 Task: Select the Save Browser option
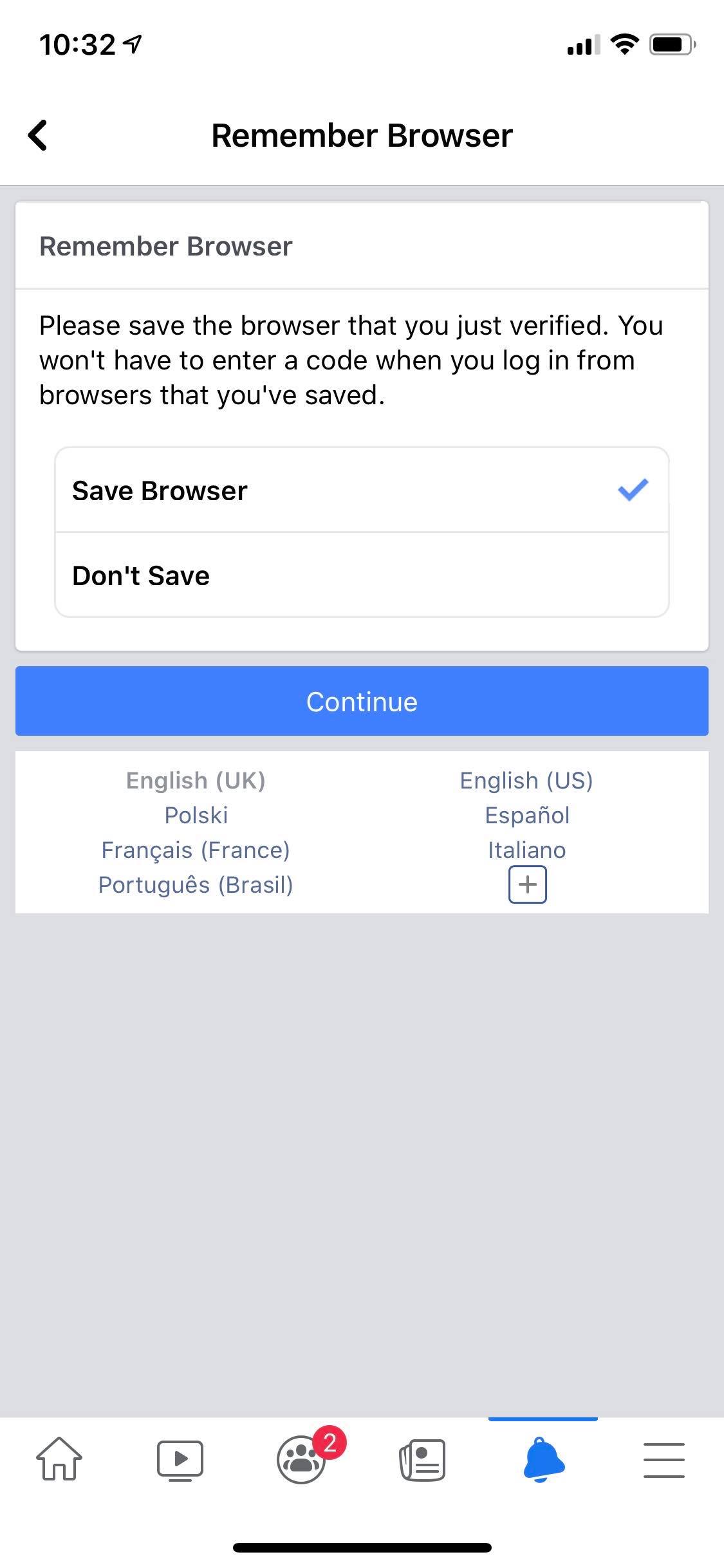point(362,490)
